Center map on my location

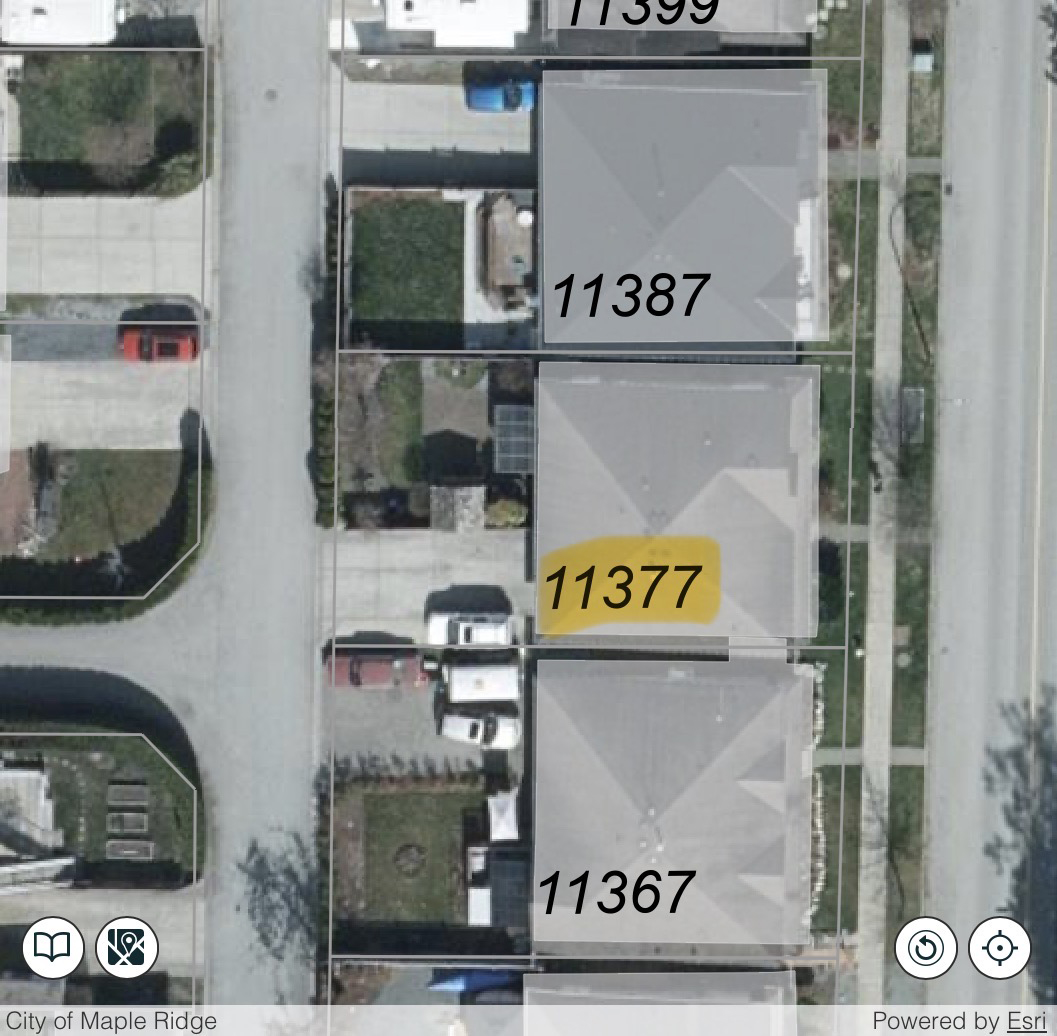[x=999, y=947]
